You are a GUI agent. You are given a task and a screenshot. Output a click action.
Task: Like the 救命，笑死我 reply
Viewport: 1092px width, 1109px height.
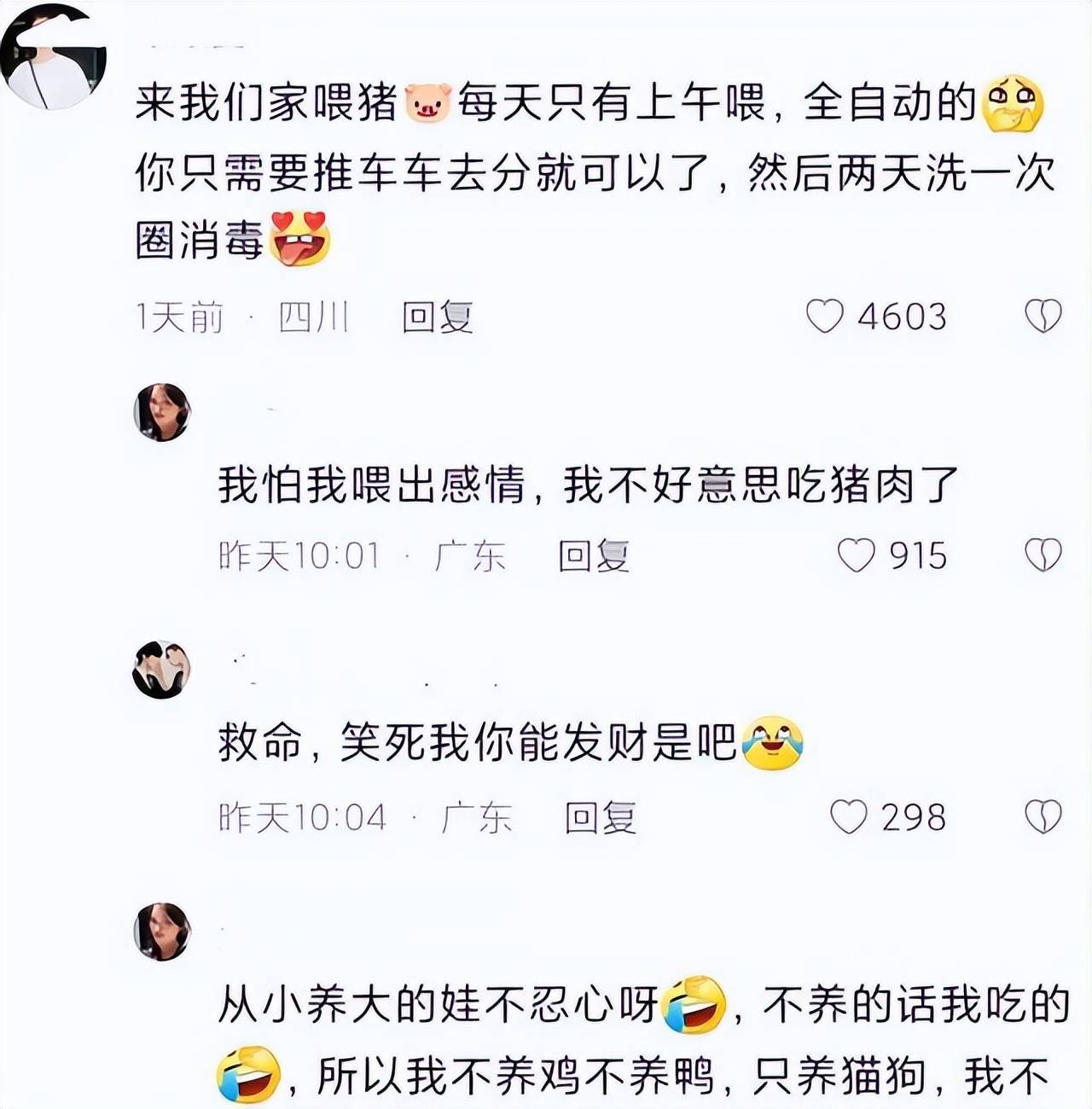pos(849,816)
